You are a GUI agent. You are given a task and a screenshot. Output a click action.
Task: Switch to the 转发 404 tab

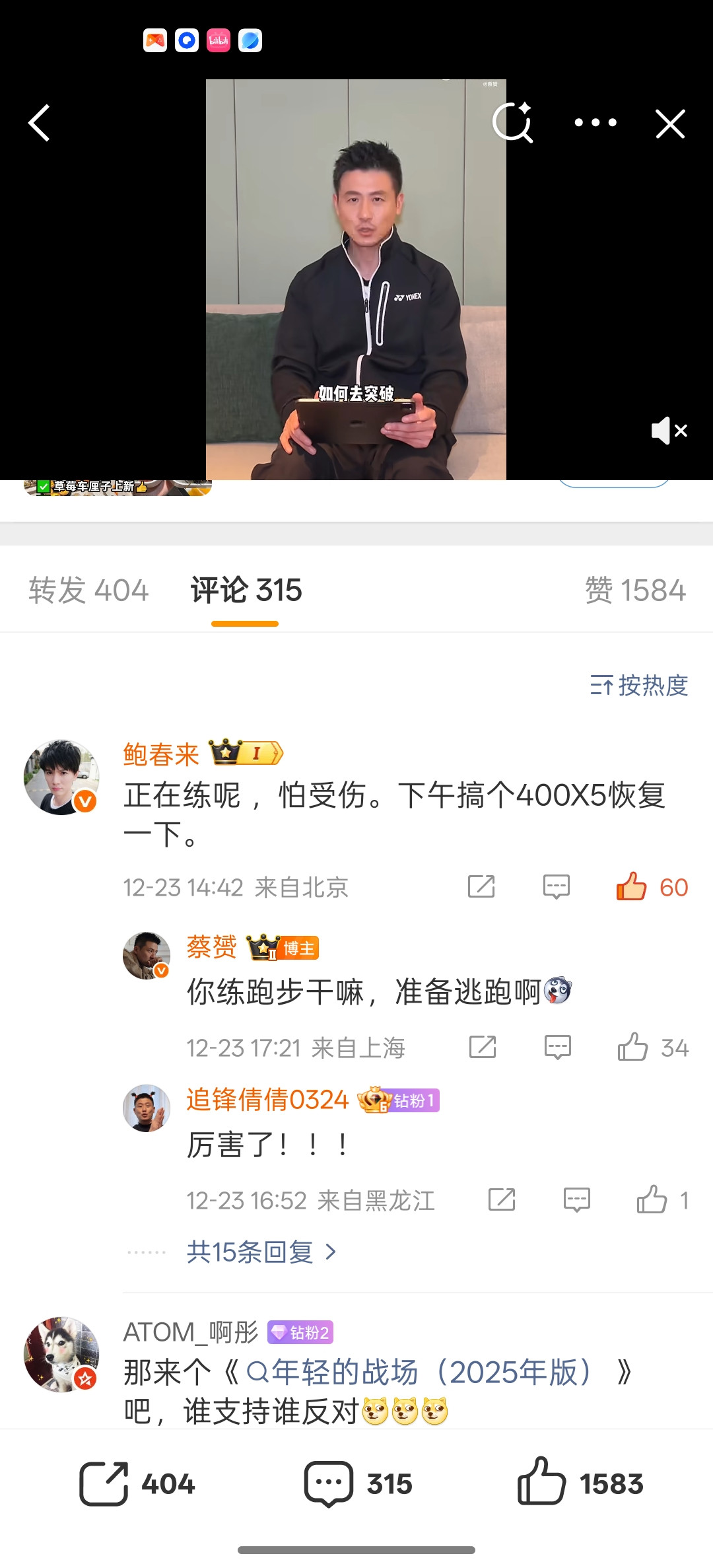[x=88, y=590]
